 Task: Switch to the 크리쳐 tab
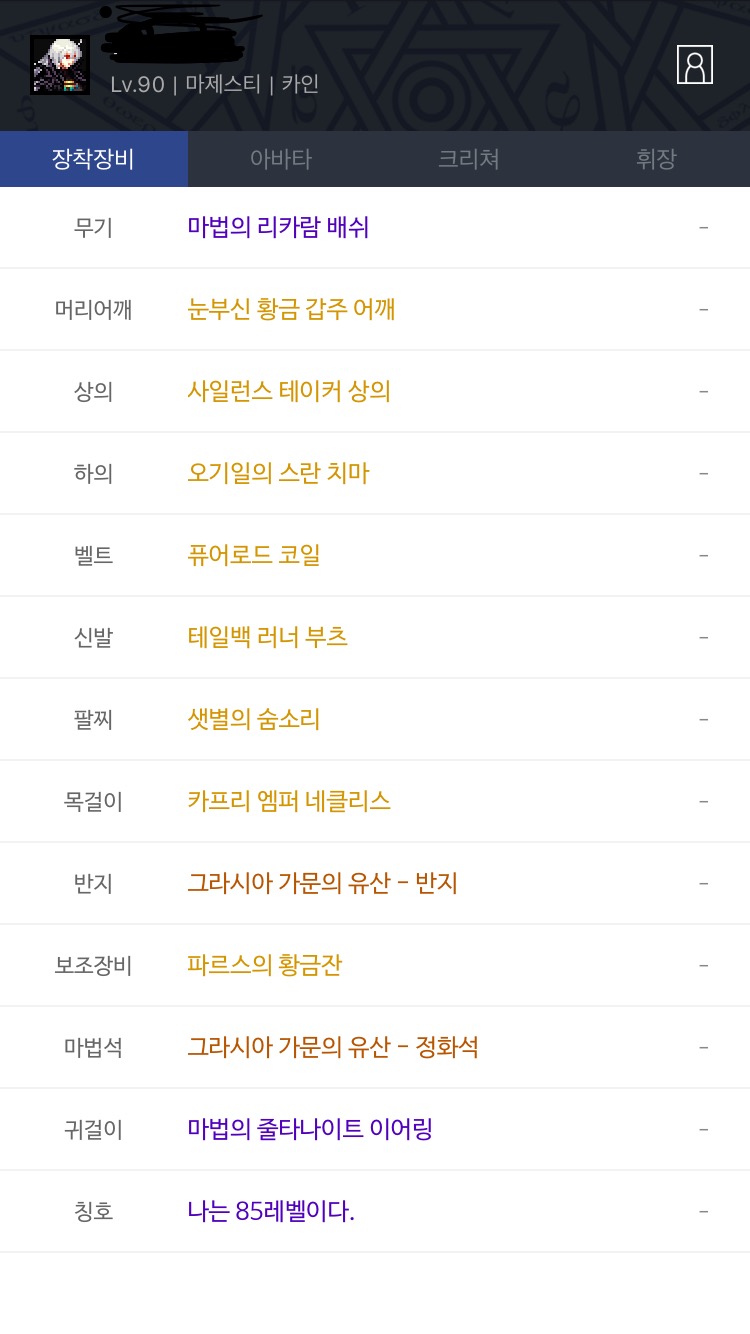click(x=468, y=159)
